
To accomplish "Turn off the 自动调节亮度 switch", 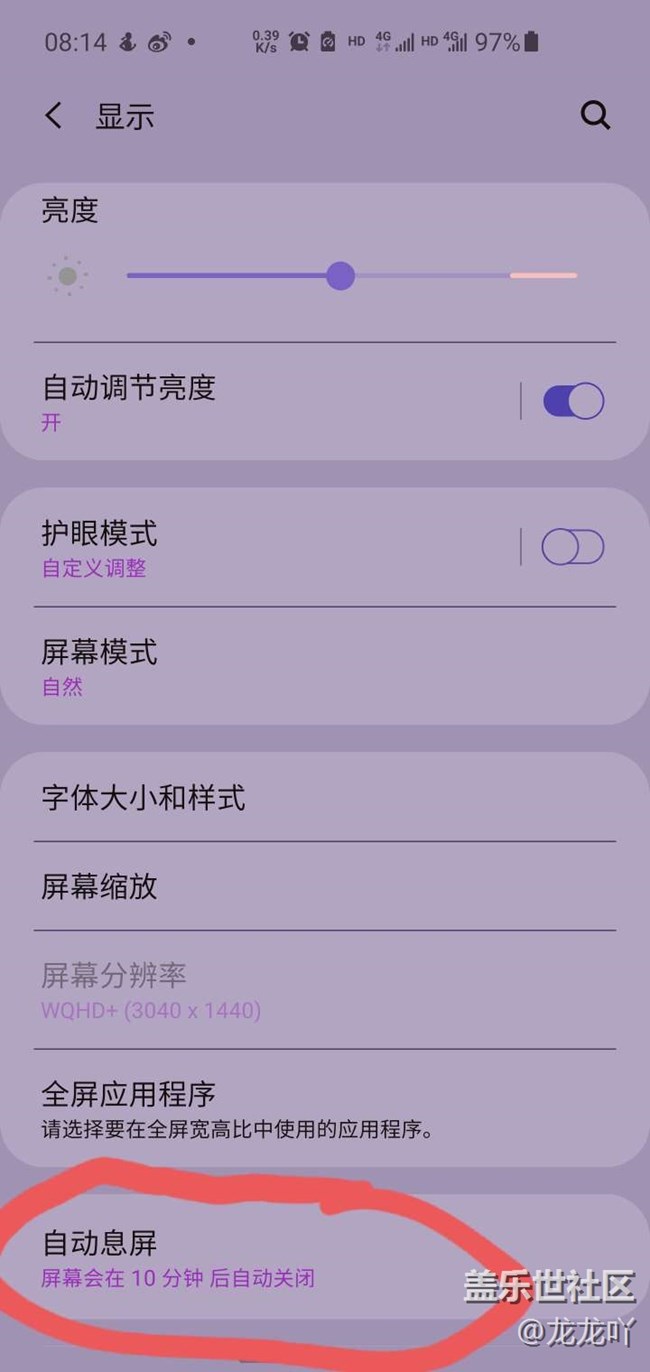I will point(573,401).
